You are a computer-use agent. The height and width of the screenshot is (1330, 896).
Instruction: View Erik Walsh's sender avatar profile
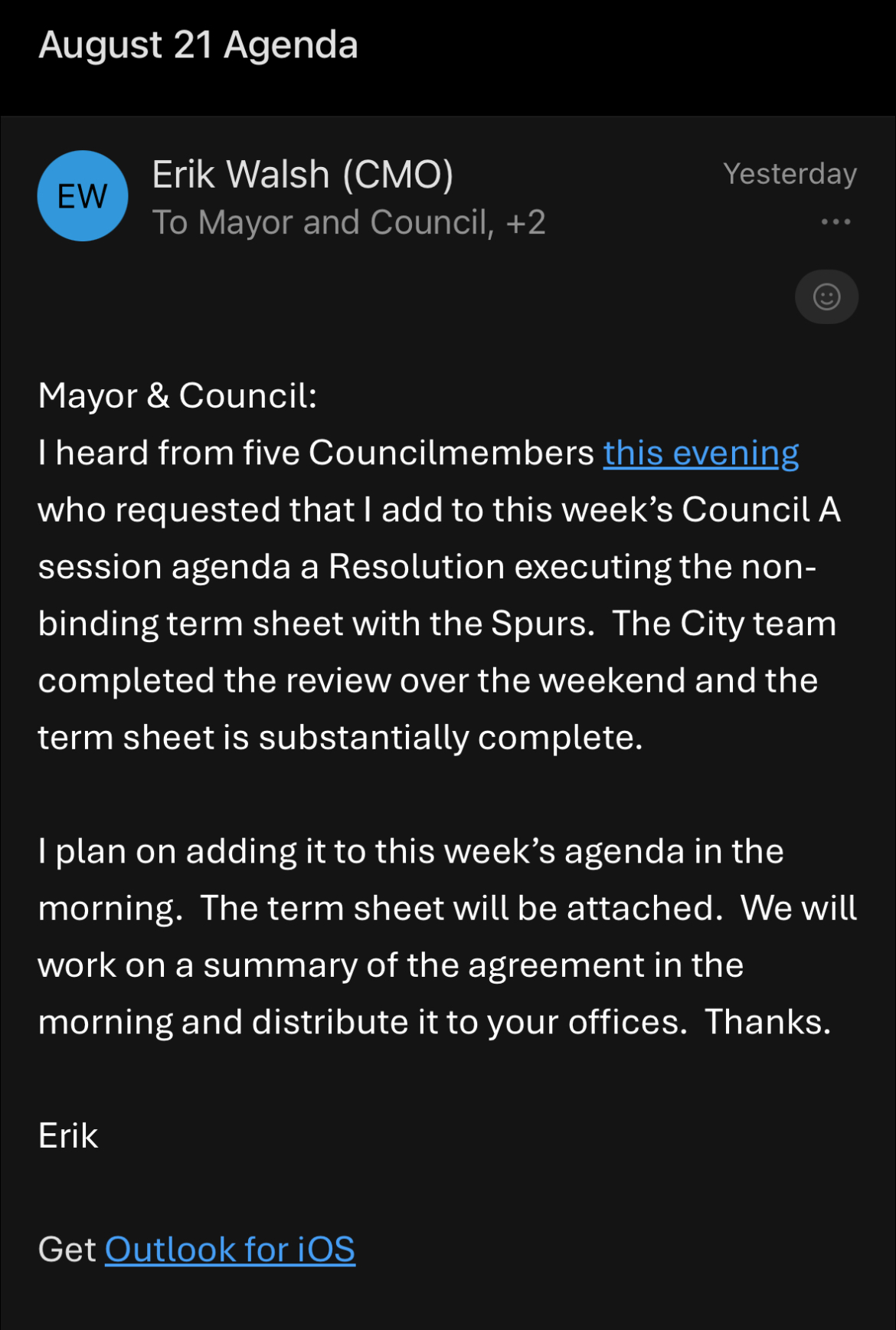(83, 196)
